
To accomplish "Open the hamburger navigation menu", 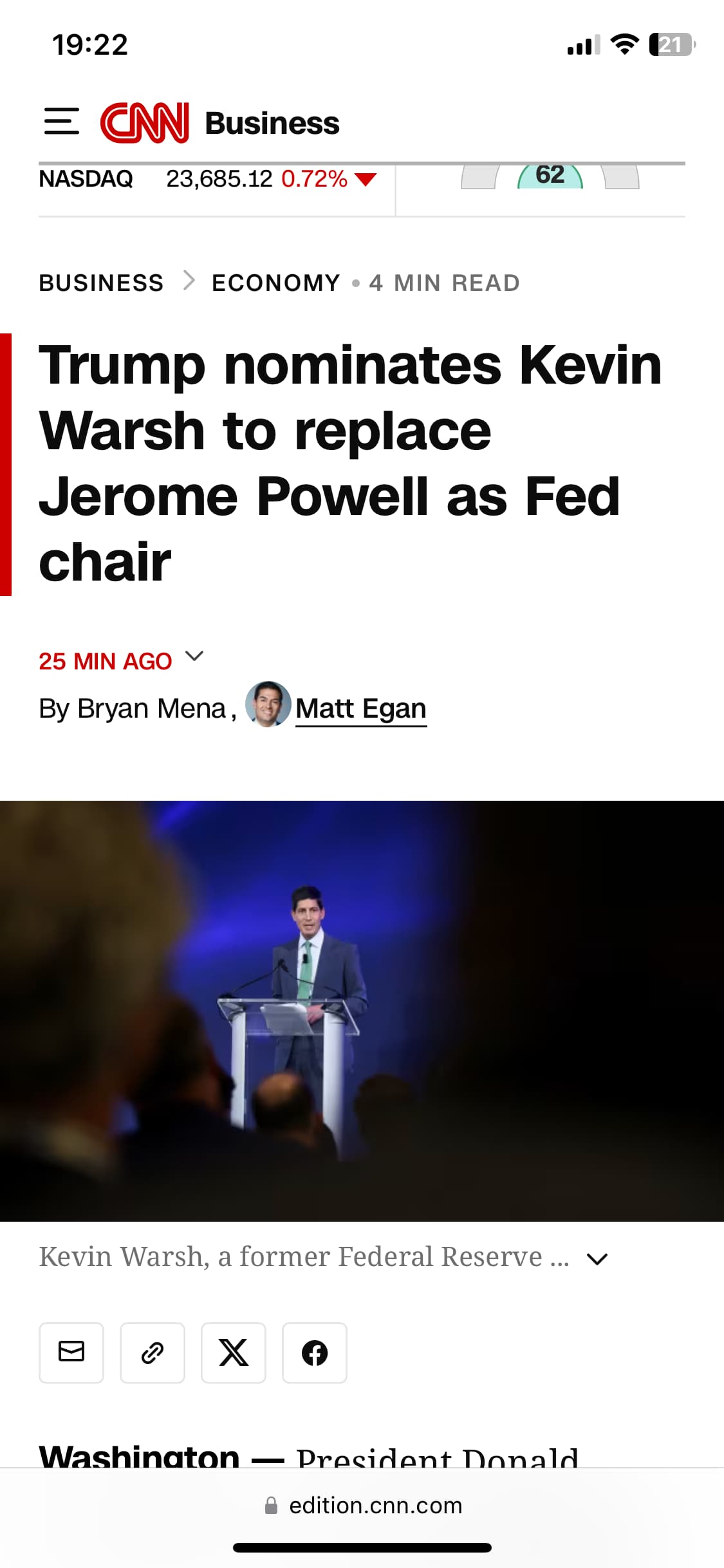I will tap(62, 122).
